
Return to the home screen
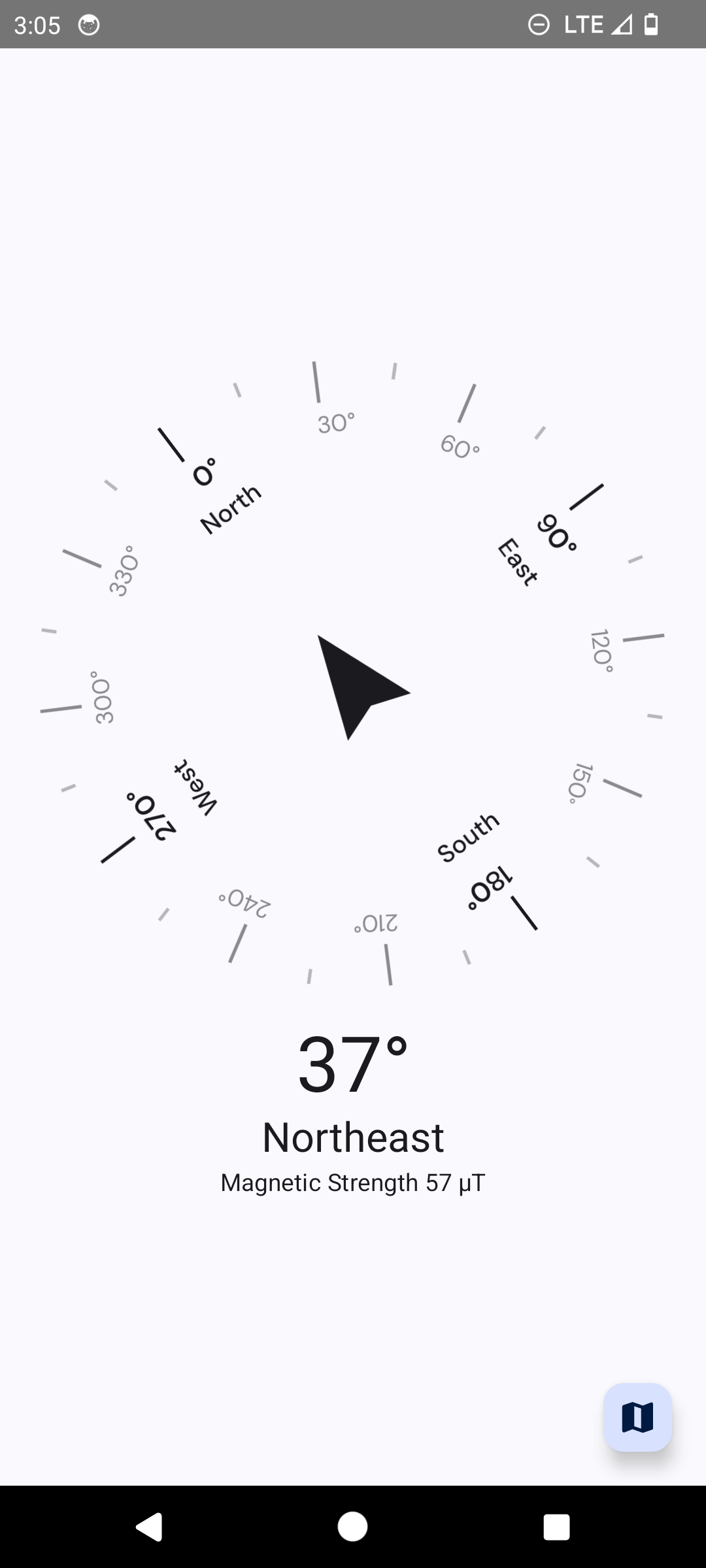tap(353, 1527)
